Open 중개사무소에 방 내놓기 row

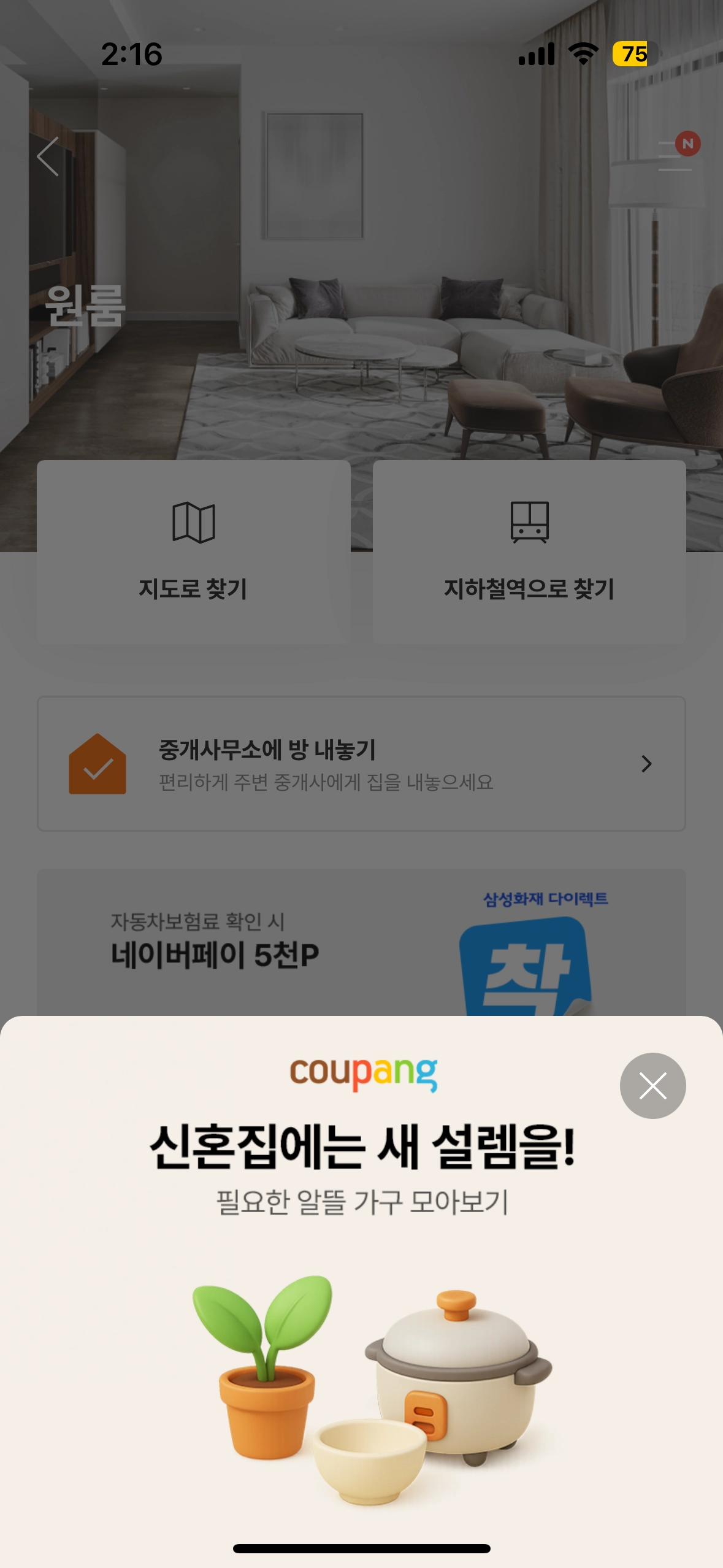point(361,764)
